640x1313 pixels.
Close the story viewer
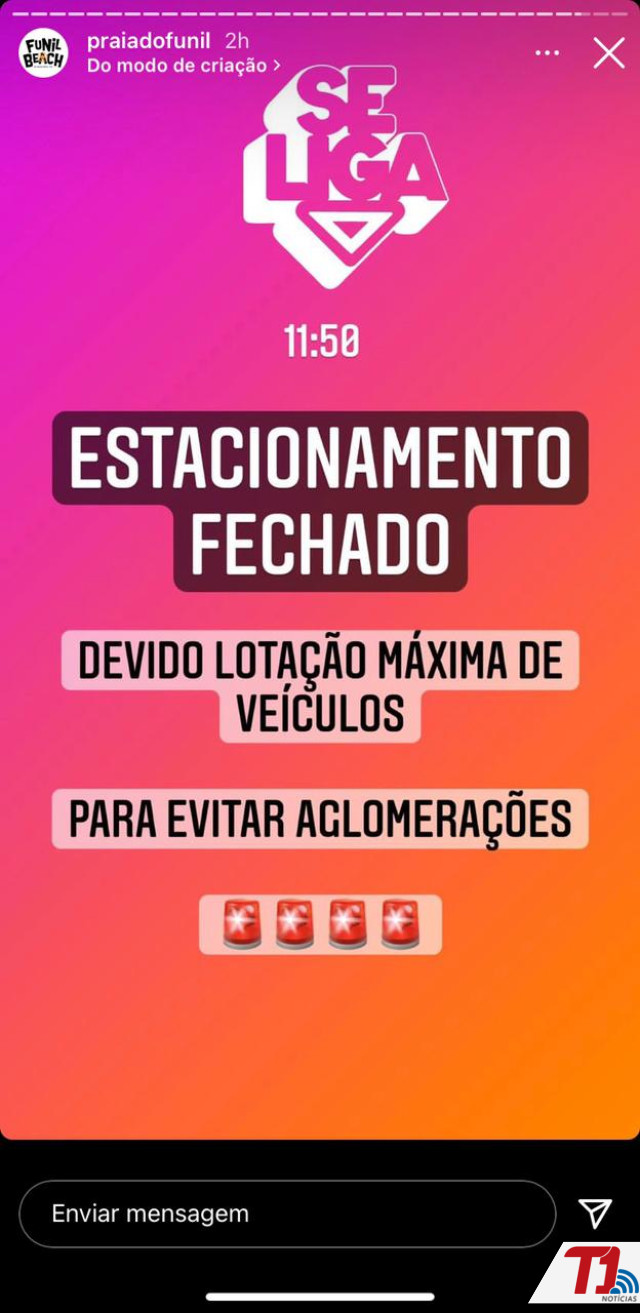click(x=608, y=53)
